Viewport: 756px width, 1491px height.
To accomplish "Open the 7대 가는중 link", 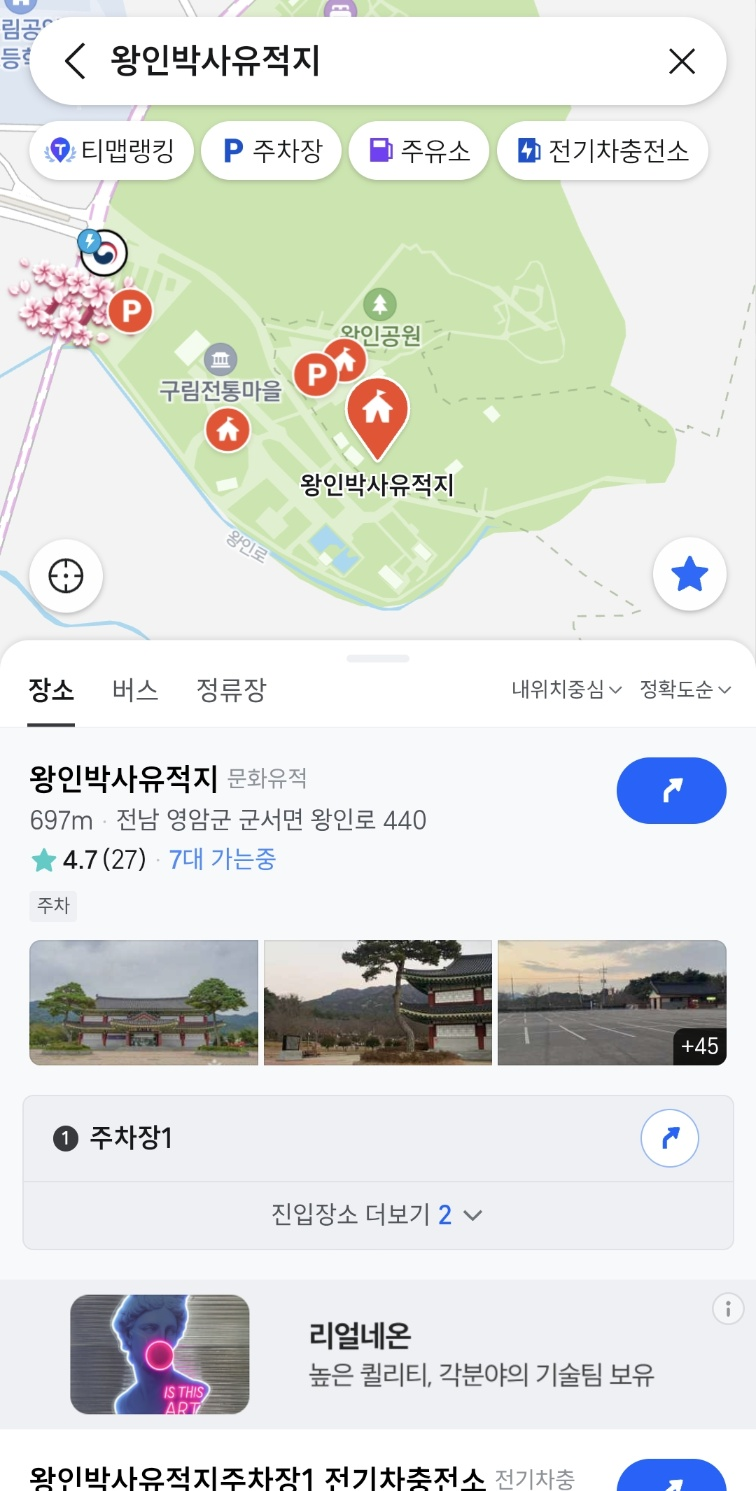I will pos(222,859).
